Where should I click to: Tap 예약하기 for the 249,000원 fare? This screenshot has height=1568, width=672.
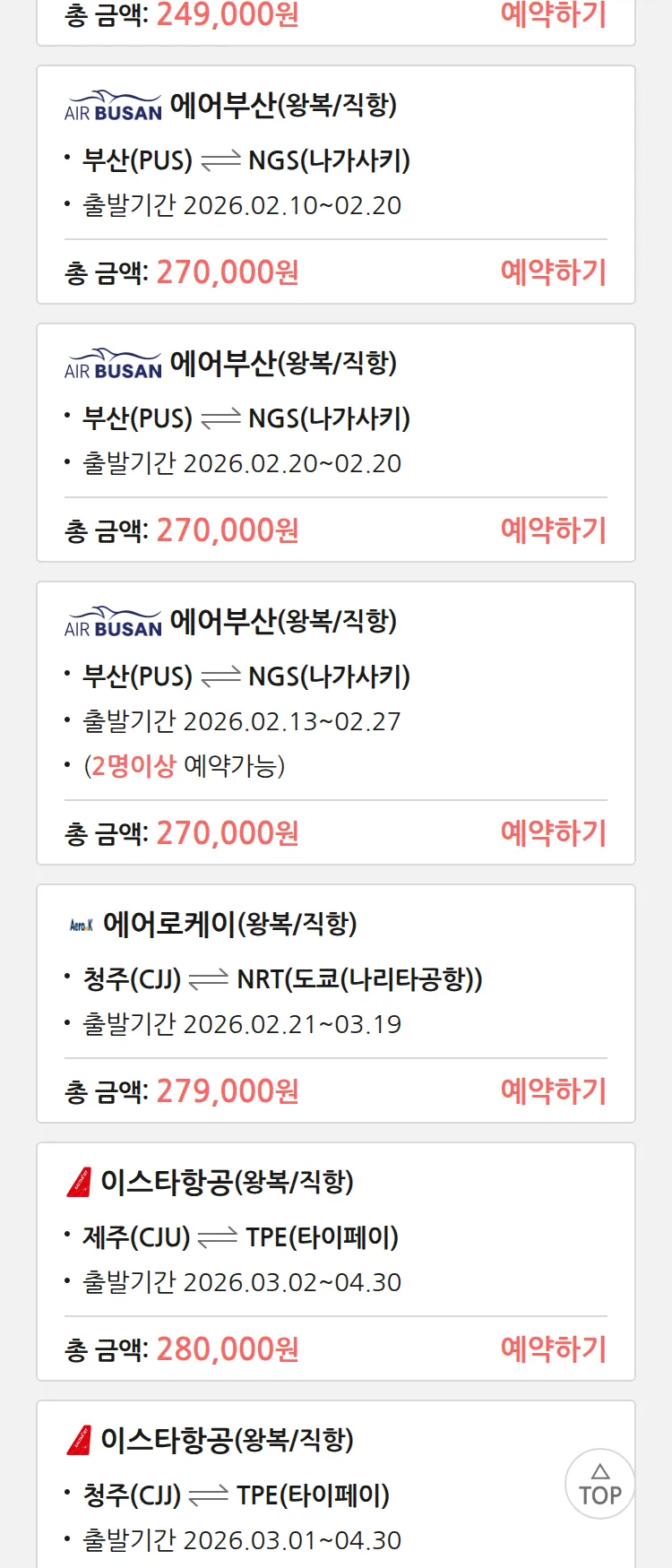[553, 14]
